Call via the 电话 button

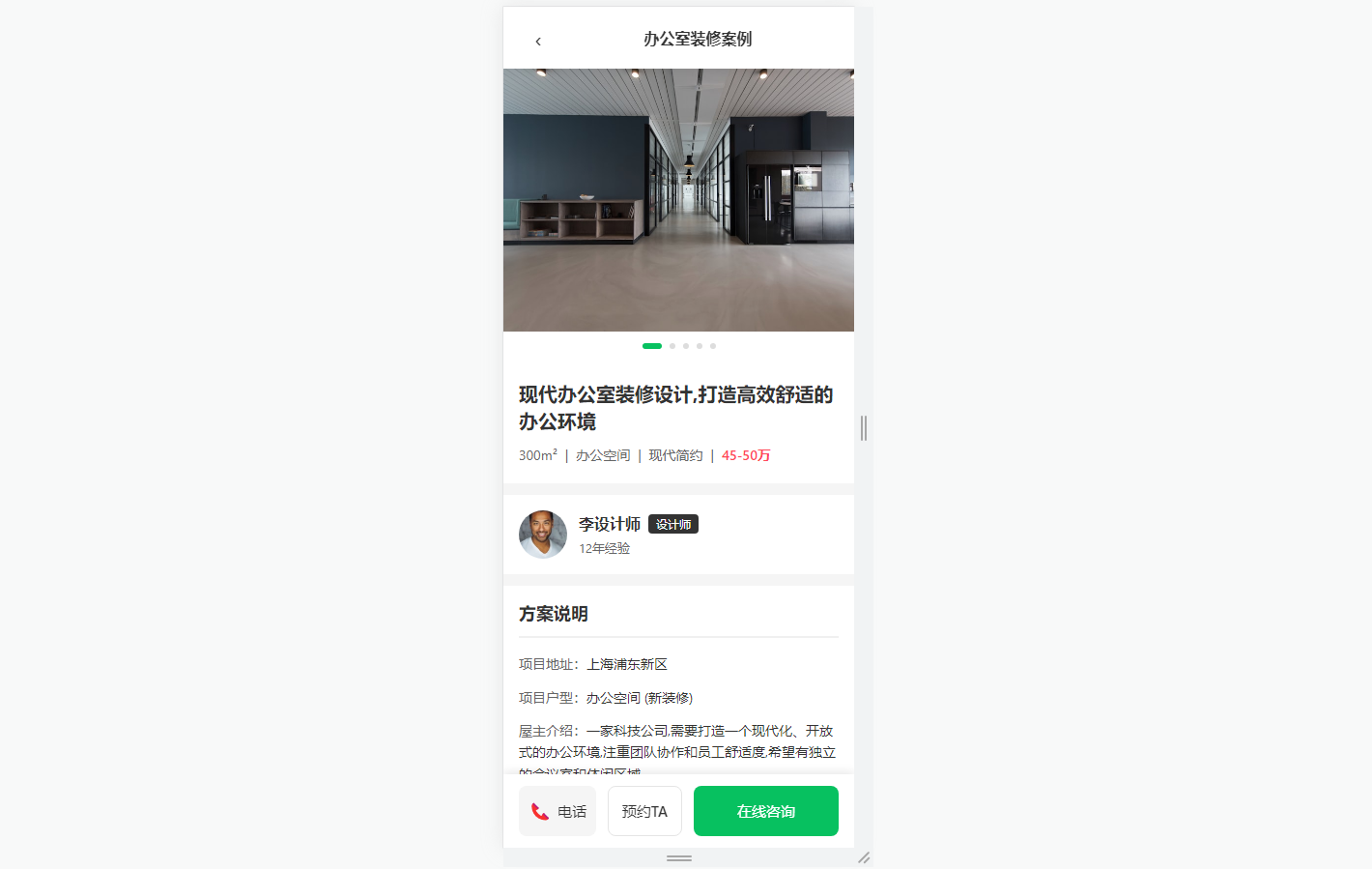point(557,811)
